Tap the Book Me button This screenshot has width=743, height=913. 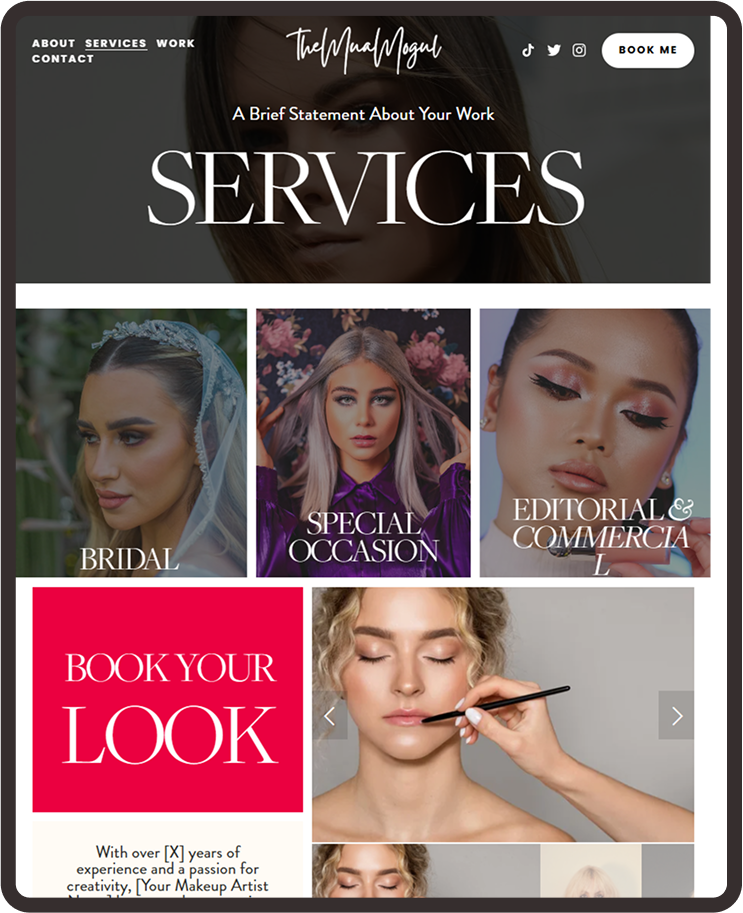[x=647, y=50]
